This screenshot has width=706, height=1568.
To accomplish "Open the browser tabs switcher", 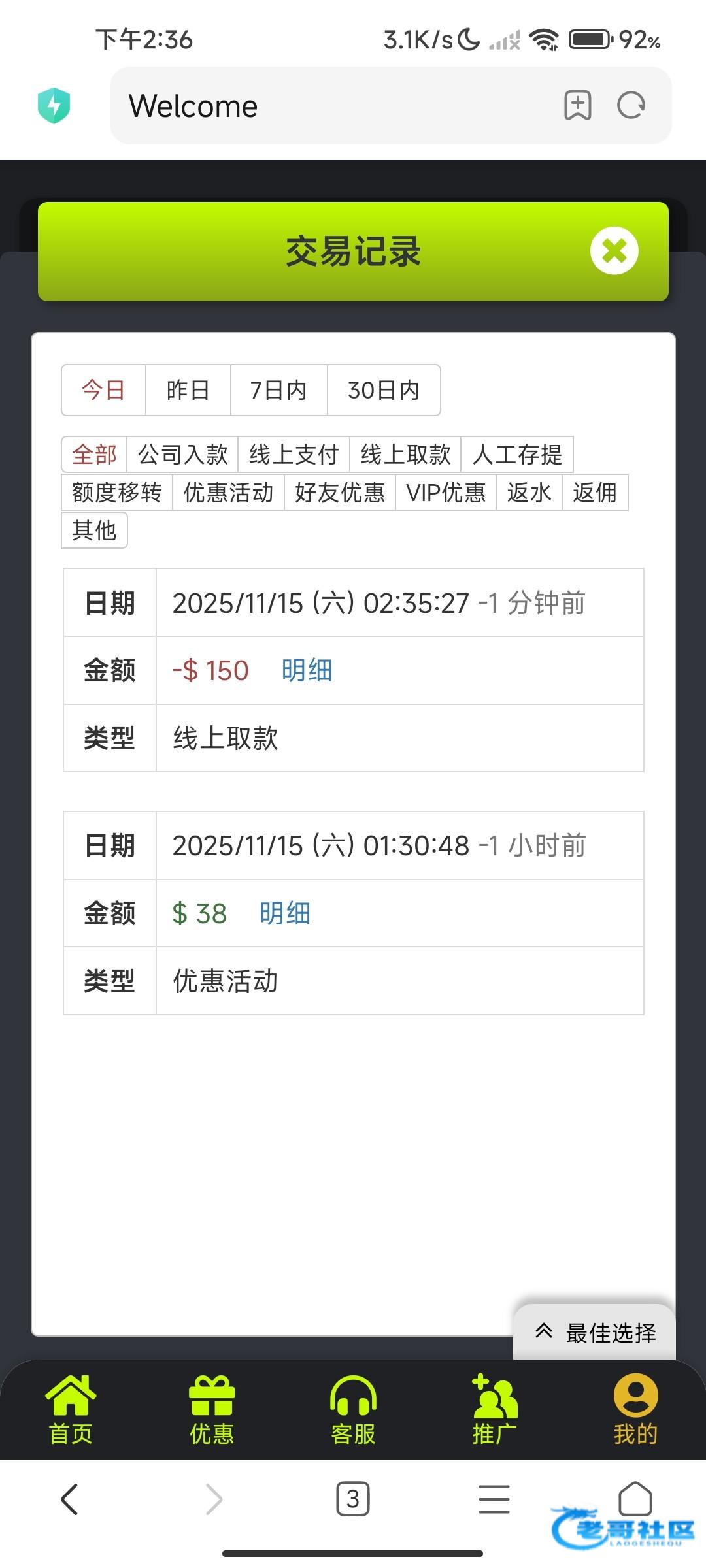I will click(353, 1499).
